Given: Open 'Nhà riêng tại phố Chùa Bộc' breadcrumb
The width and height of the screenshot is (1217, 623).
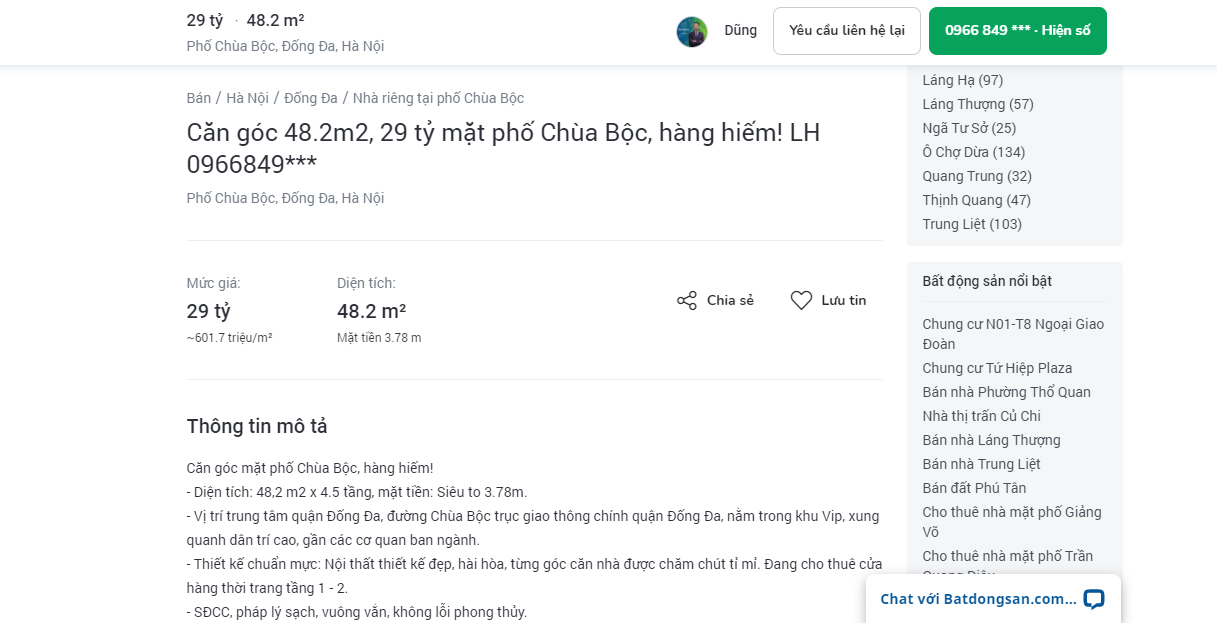Looking at the screenshot, I should tap(438, 98).
